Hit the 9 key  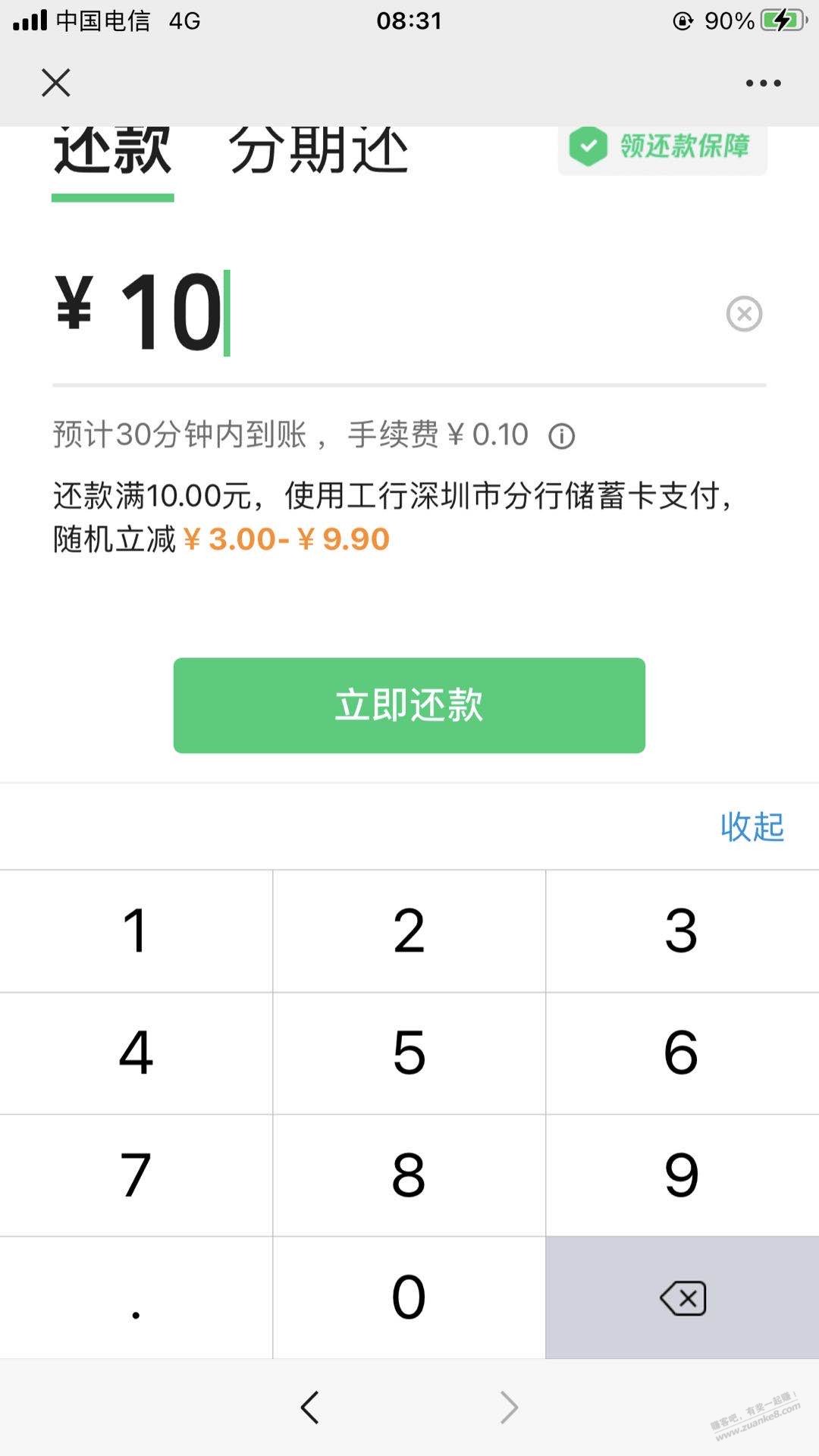[682, 1175]
